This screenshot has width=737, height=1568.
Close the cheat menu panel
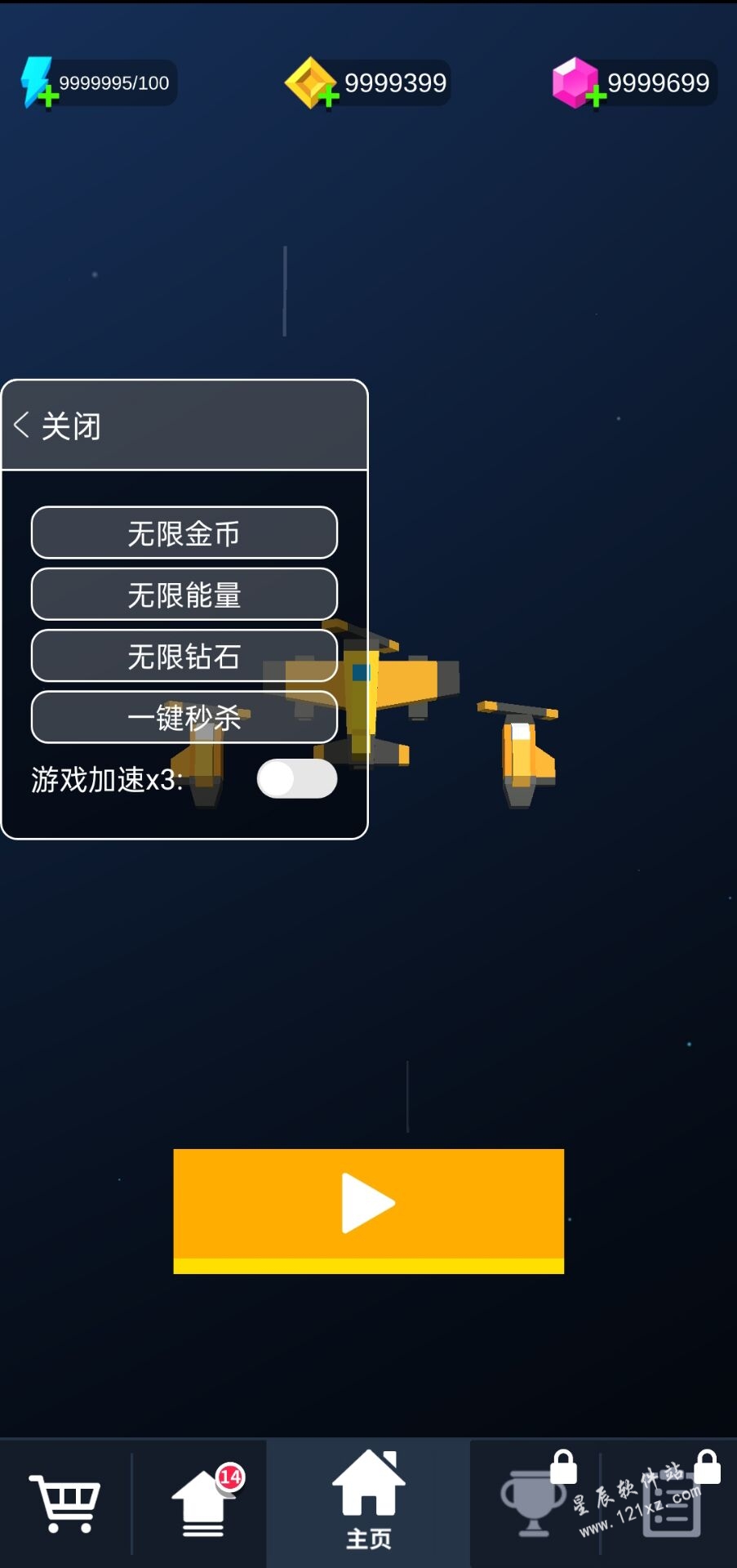tap(57, 425)
